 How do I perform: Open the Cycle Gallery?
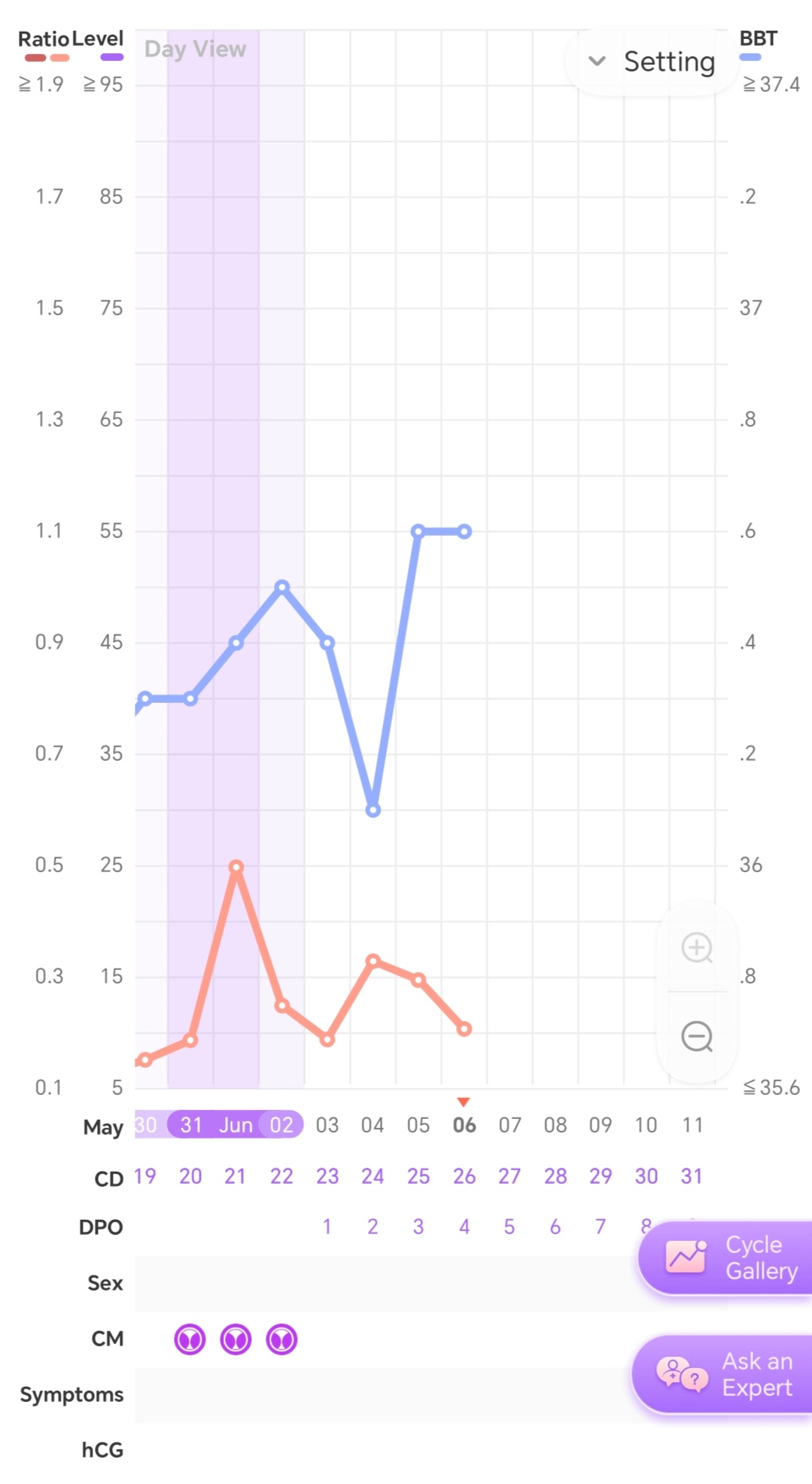pyautogui.click(x=725, y=1258)
